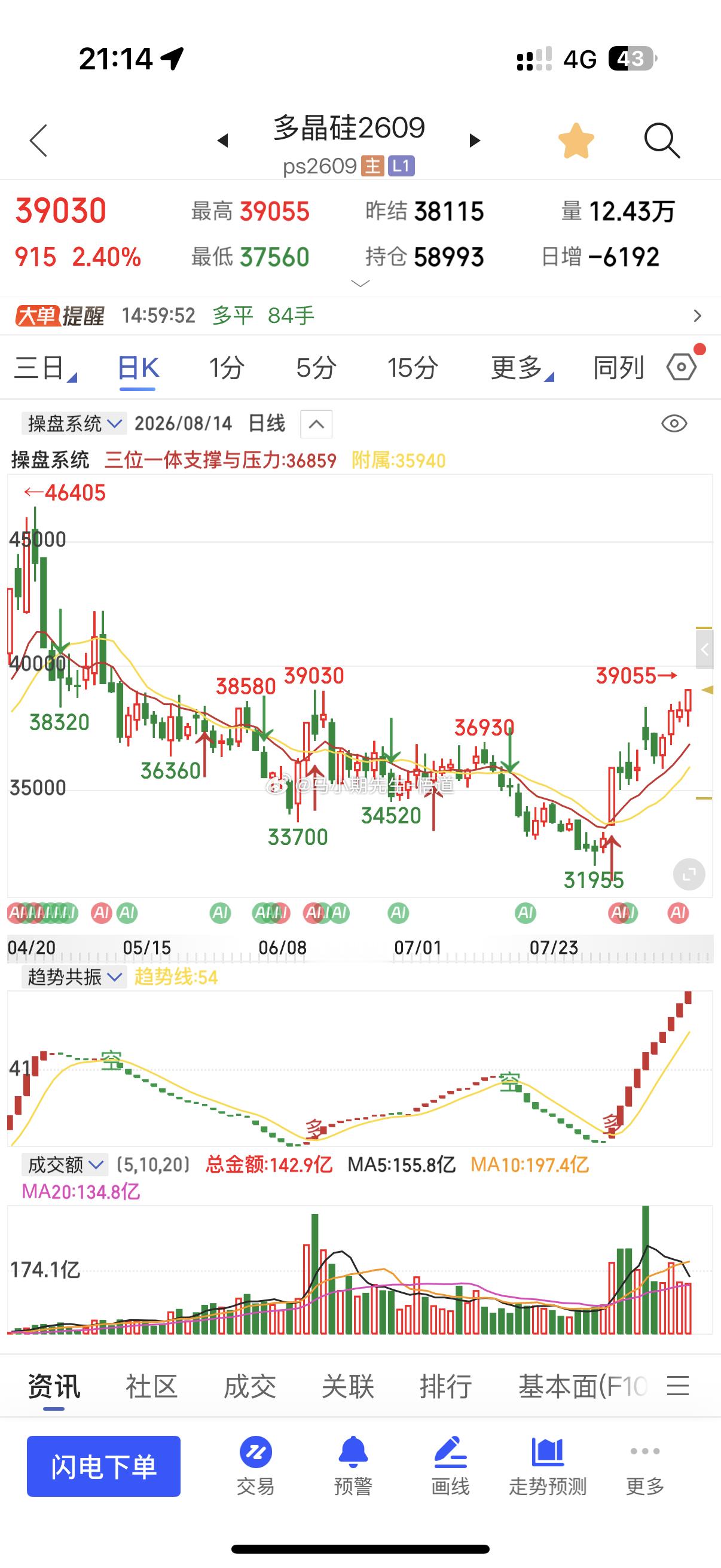Switch to the next contract arrow
The width and height of the screenshot is (721, 1568).
475,141
